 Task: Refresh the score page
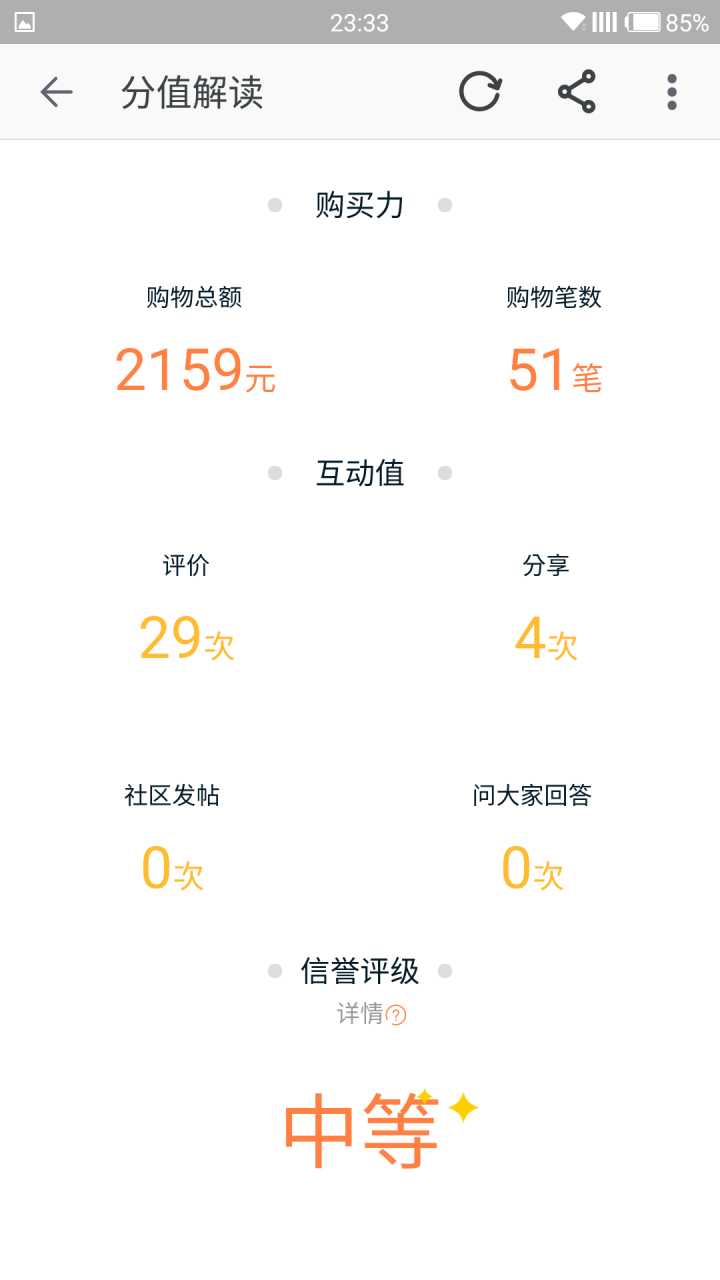click(480, 92)
